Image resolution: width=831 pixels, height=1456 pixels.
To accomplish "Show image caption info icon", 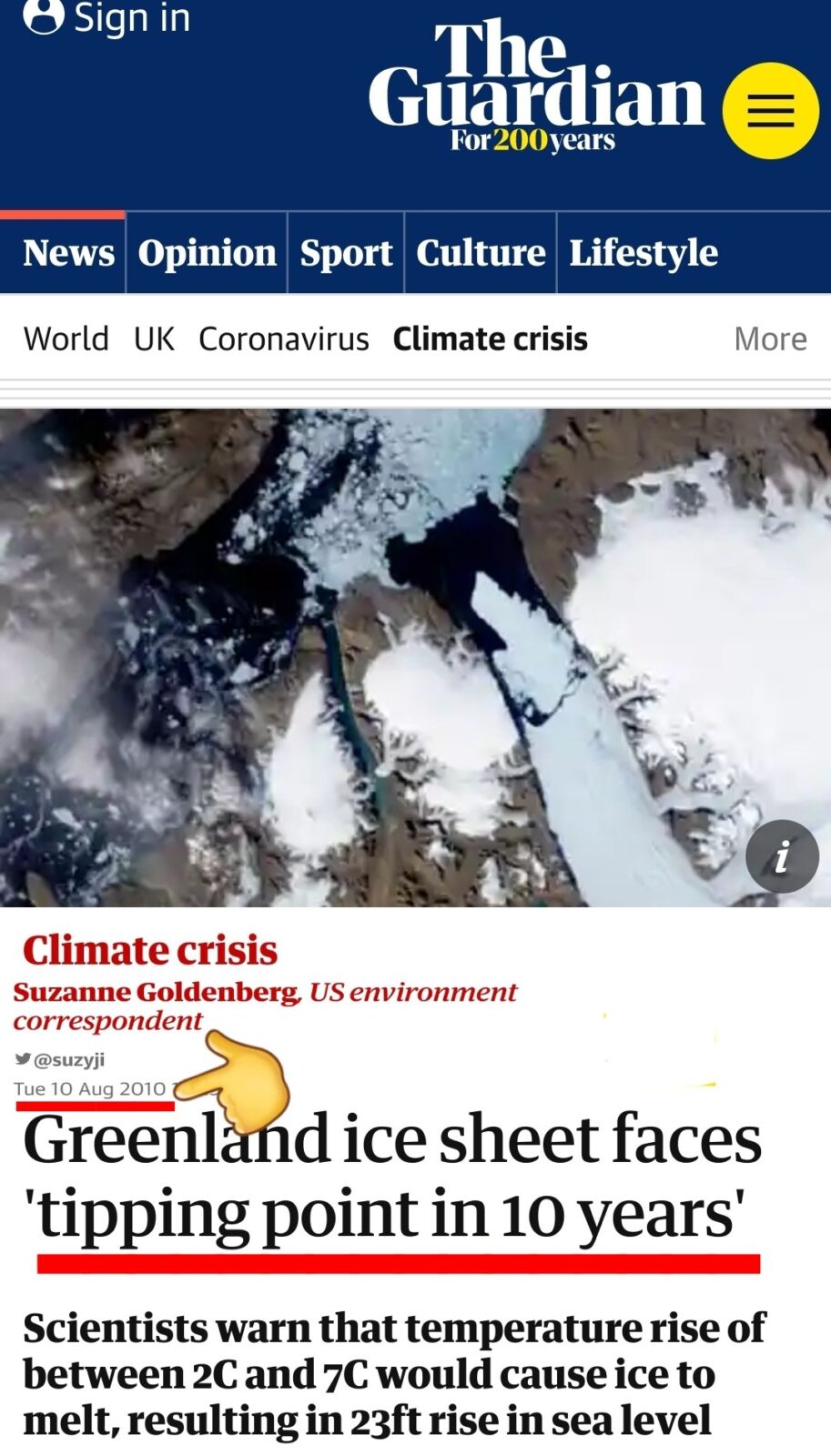I will click(782, 856).
